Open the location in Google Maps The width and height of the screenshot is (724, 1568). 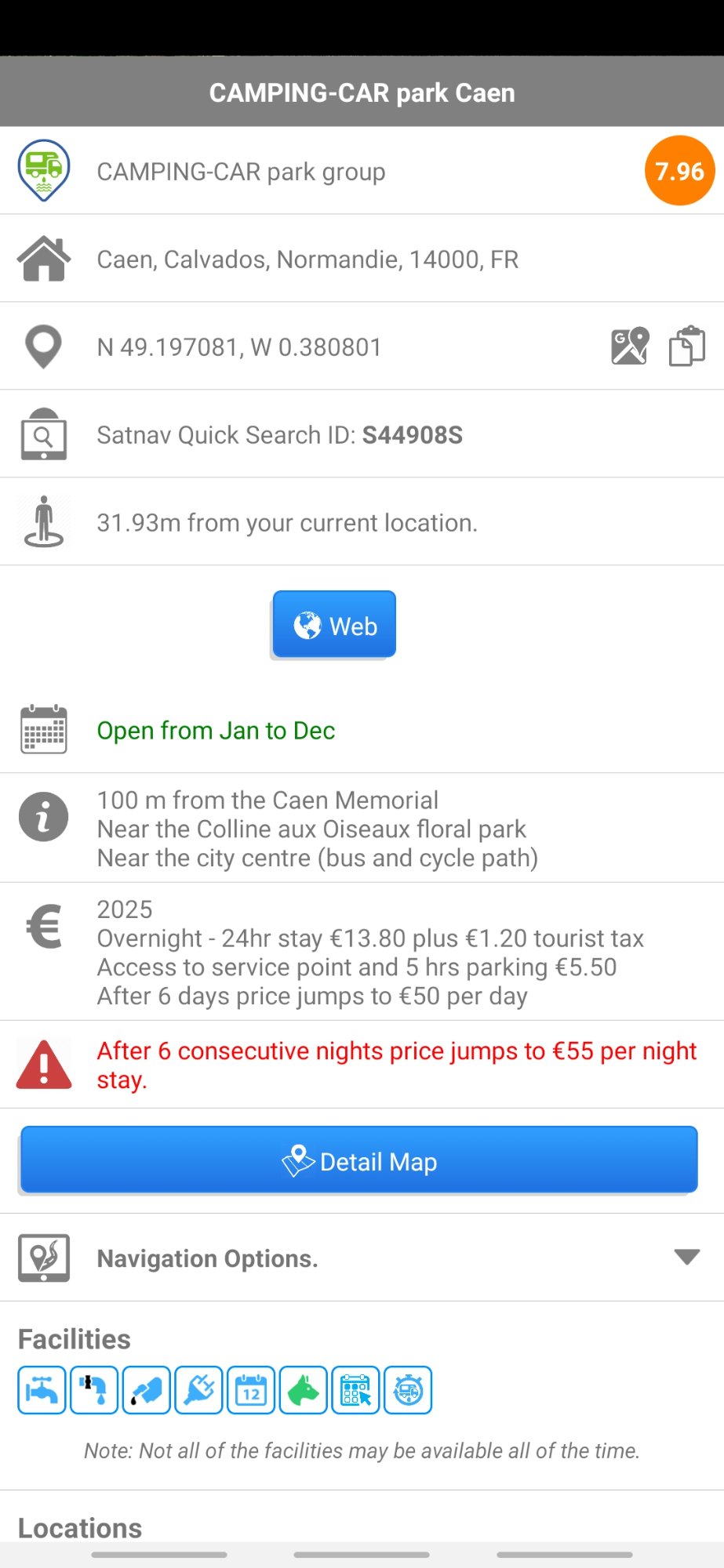click(x=630, y=347)
